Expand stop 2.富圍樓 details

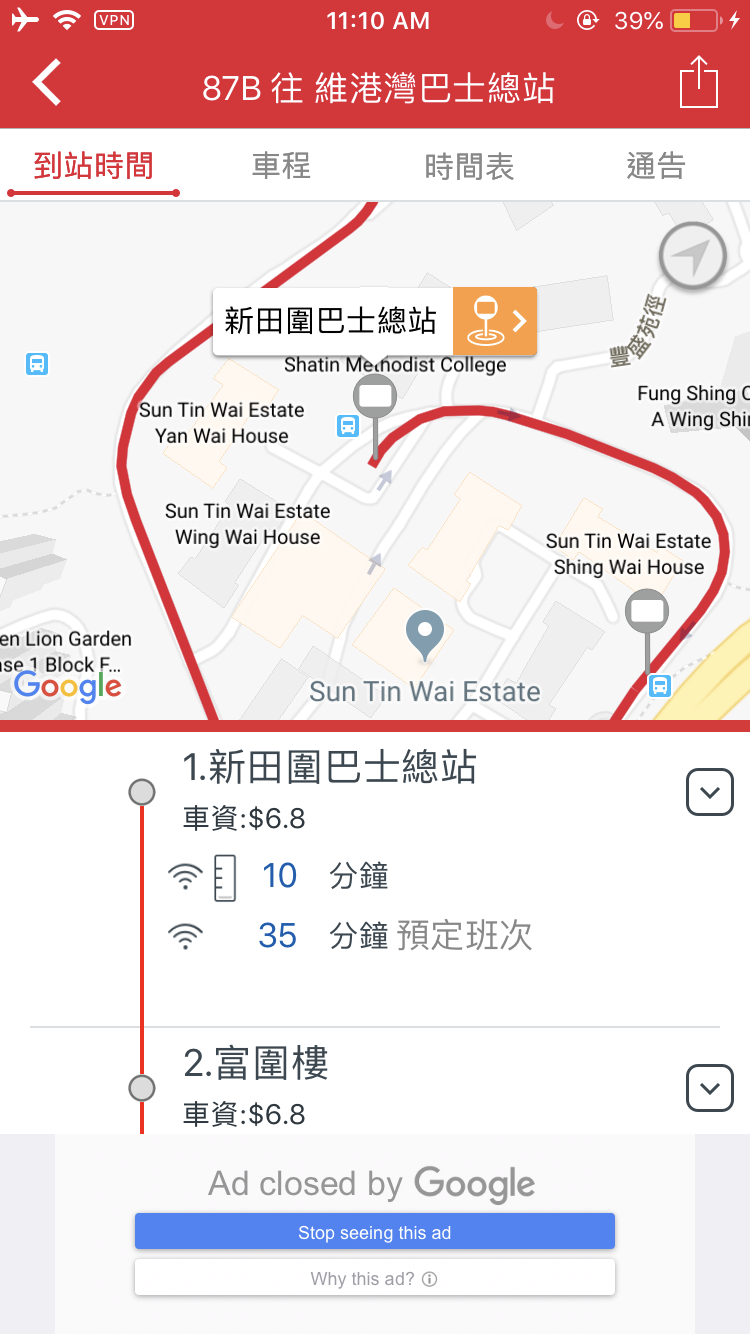(x=710, y=1088)
